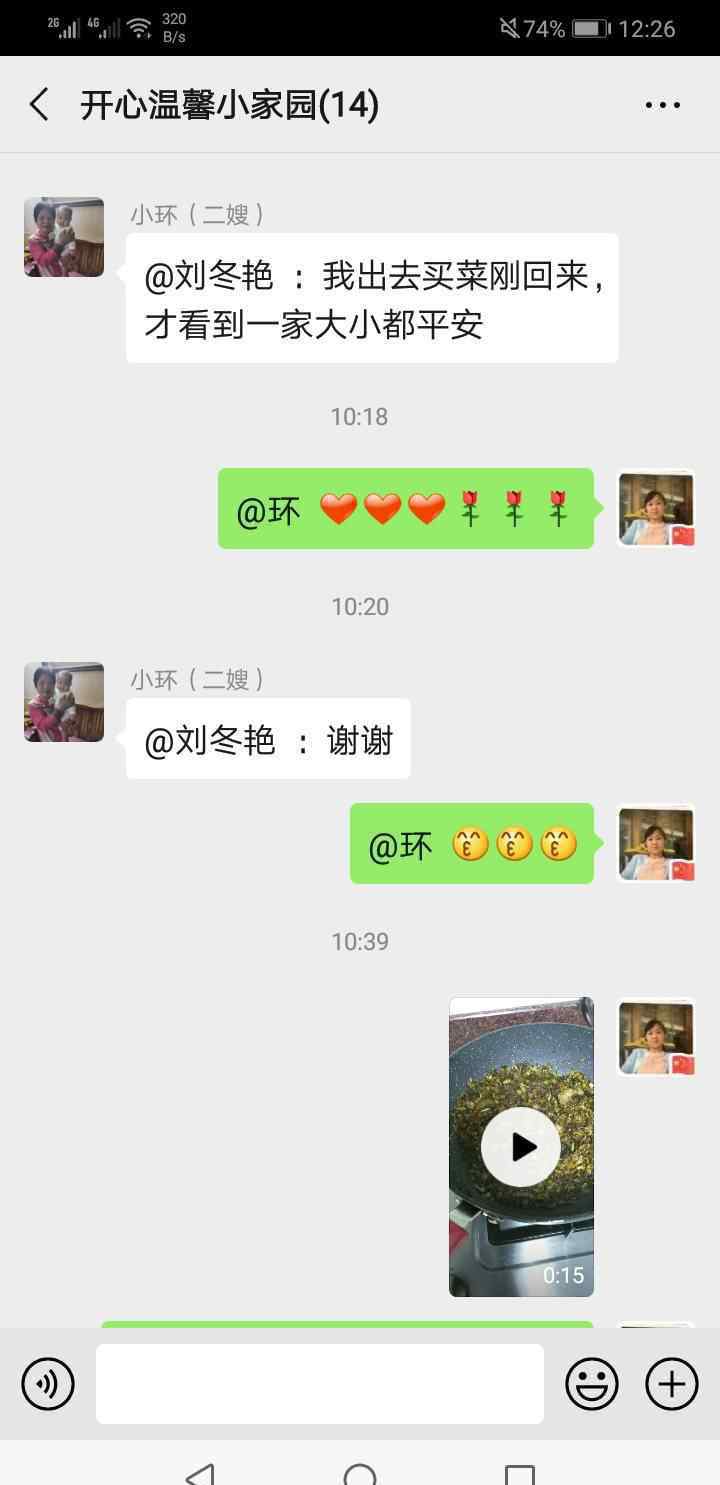Open the plus attachment menu
Viewport: 720px width, 1485px height.
click(x=671, y=1384)
